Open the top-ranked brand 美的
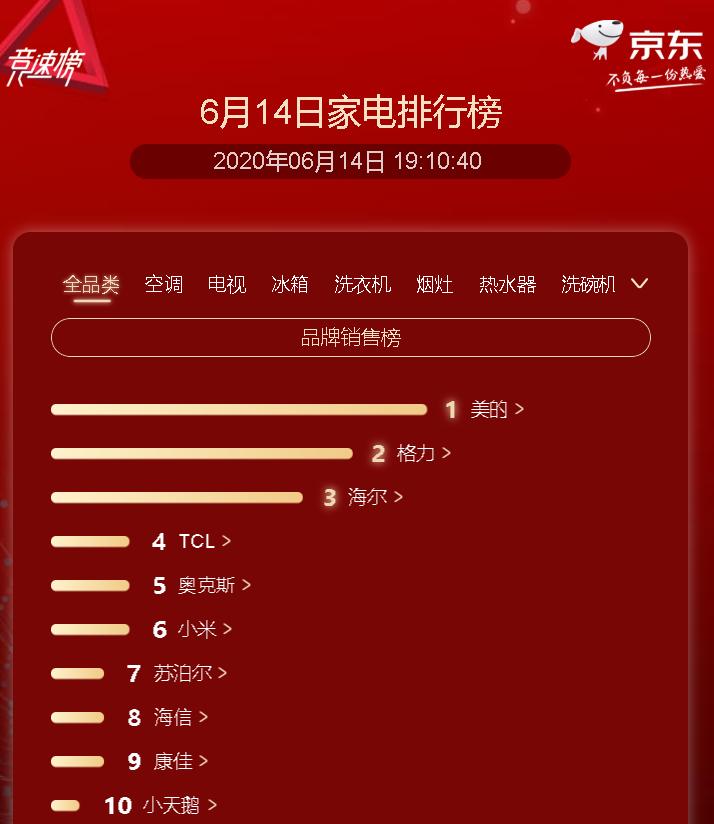Screen dimensions: 714x824 (x=496, y=409)
